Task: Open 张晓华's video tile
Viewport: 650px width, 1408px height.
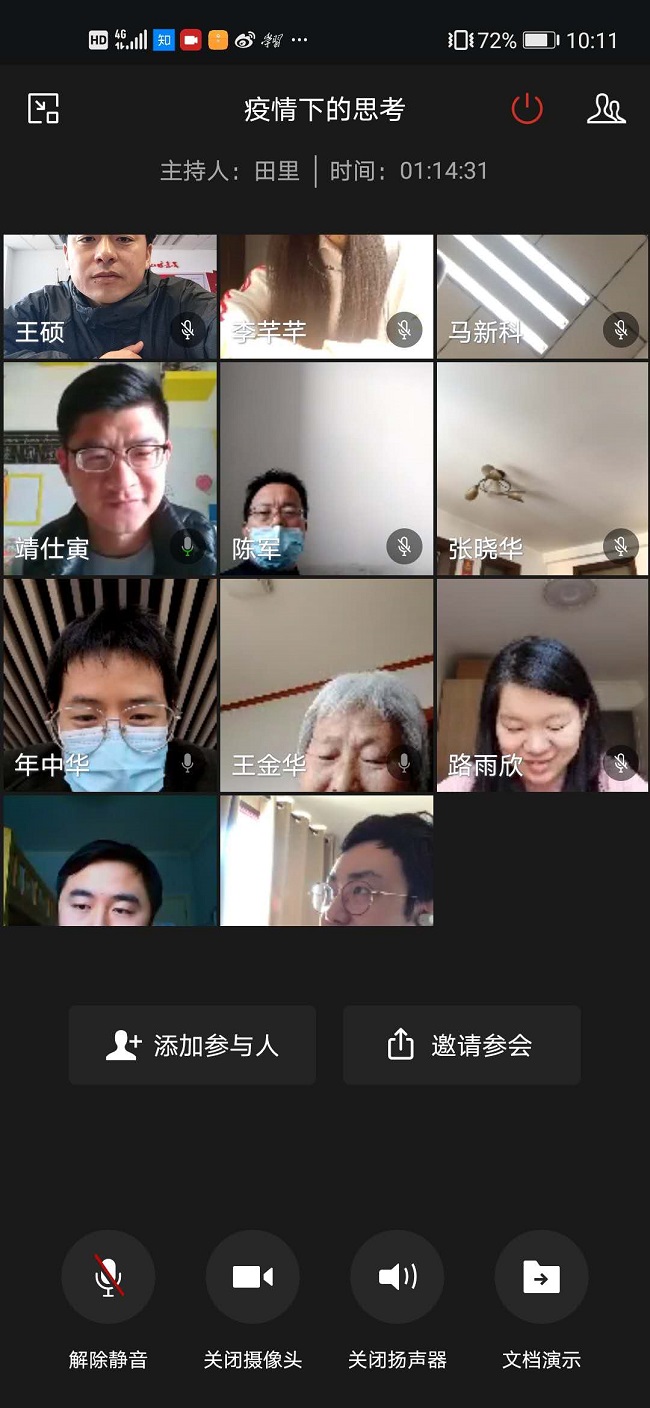Action: coord(542,468)
